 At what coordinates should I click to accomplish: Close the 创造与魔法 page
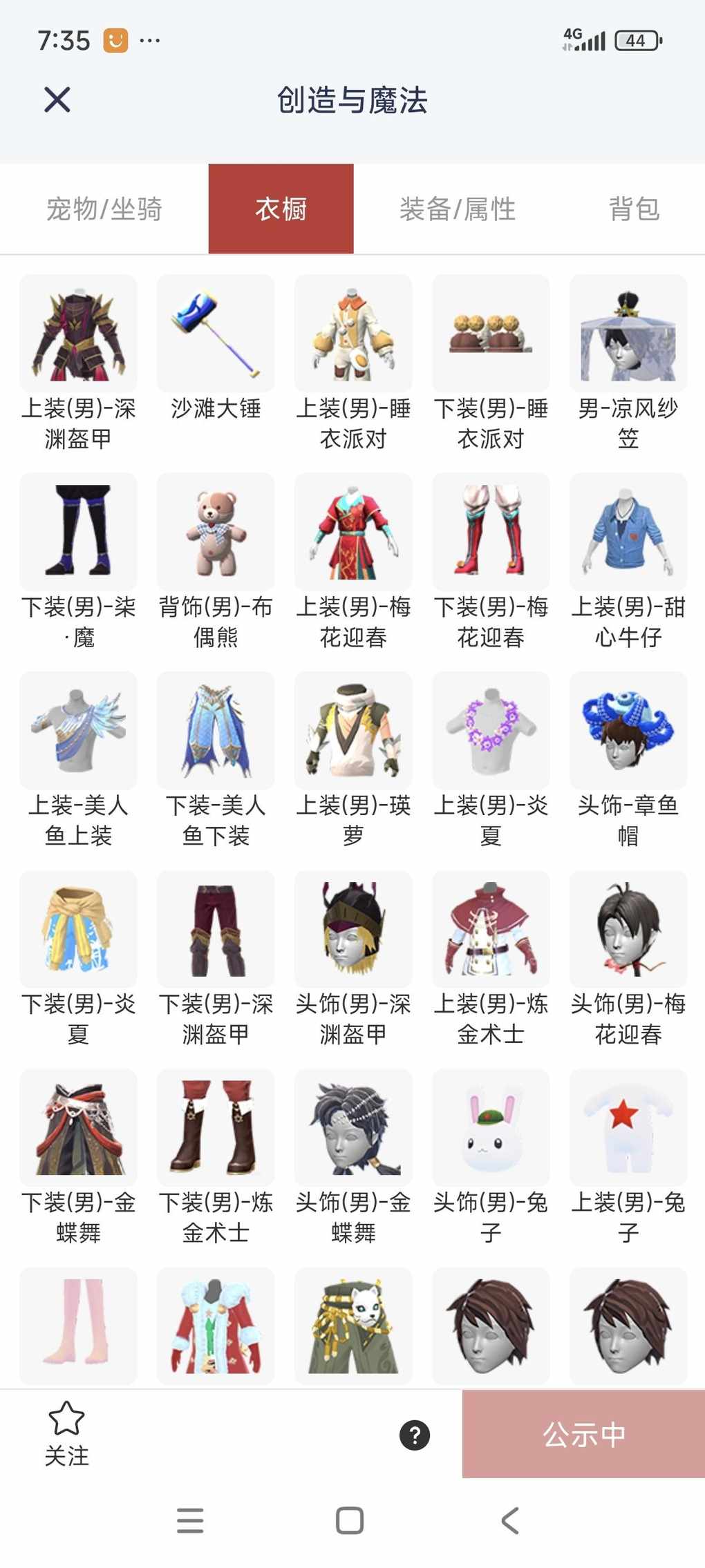[x=57, y=99]
